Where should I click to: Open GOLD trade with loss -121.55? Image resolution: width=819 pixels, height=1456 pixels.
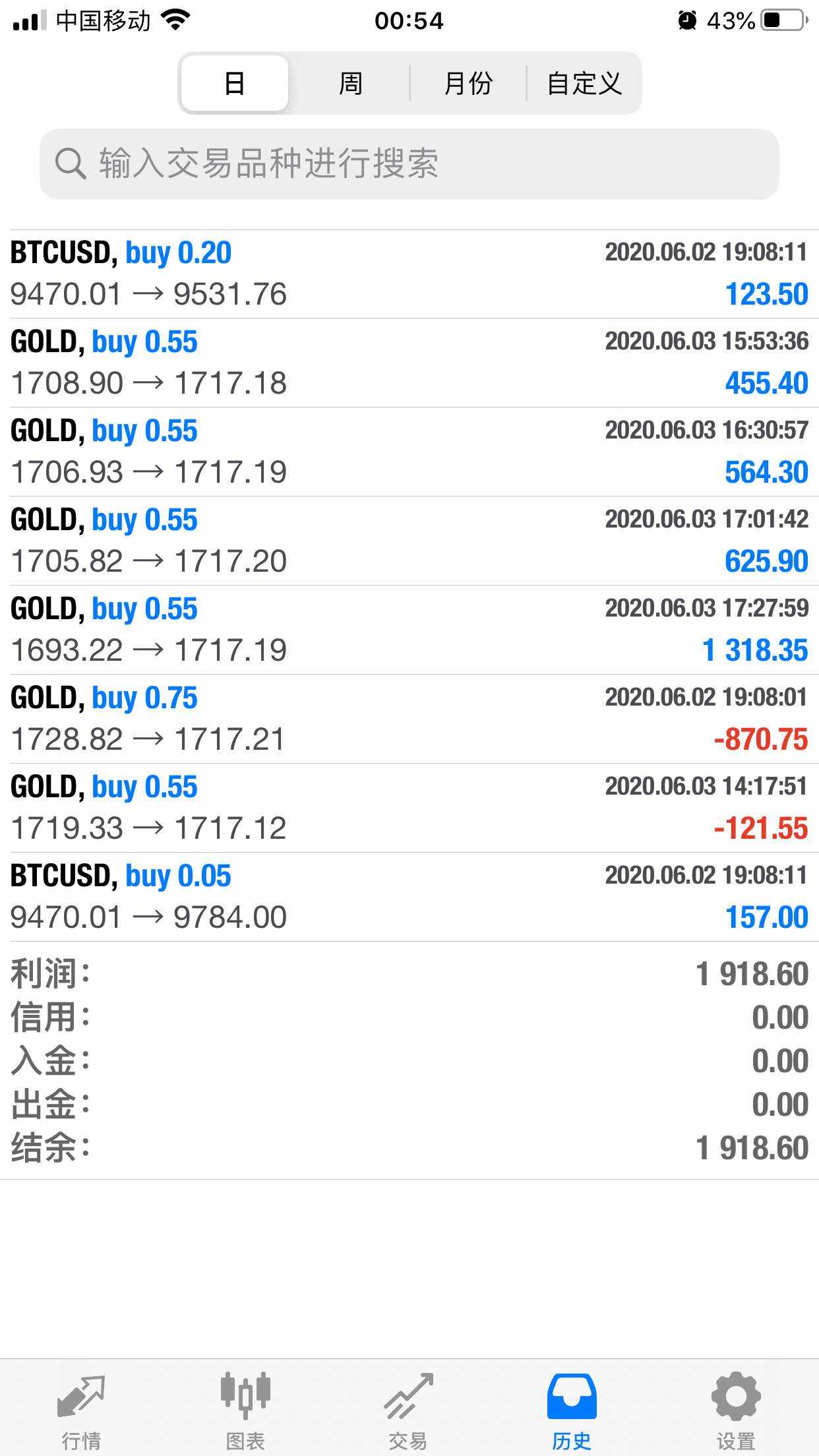tap(409, 808)
